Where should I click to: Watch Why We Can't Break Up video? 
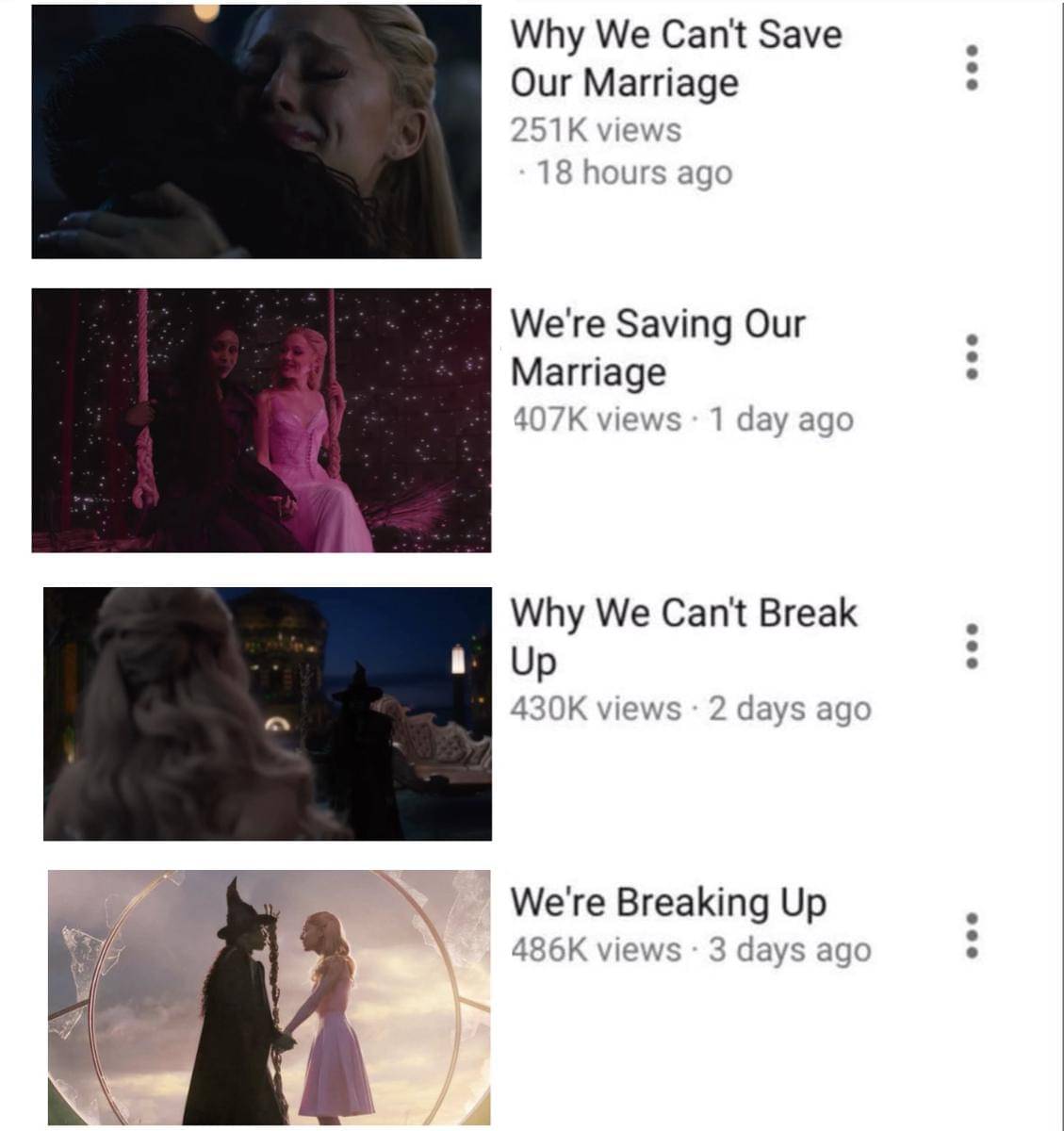(268, 713)
